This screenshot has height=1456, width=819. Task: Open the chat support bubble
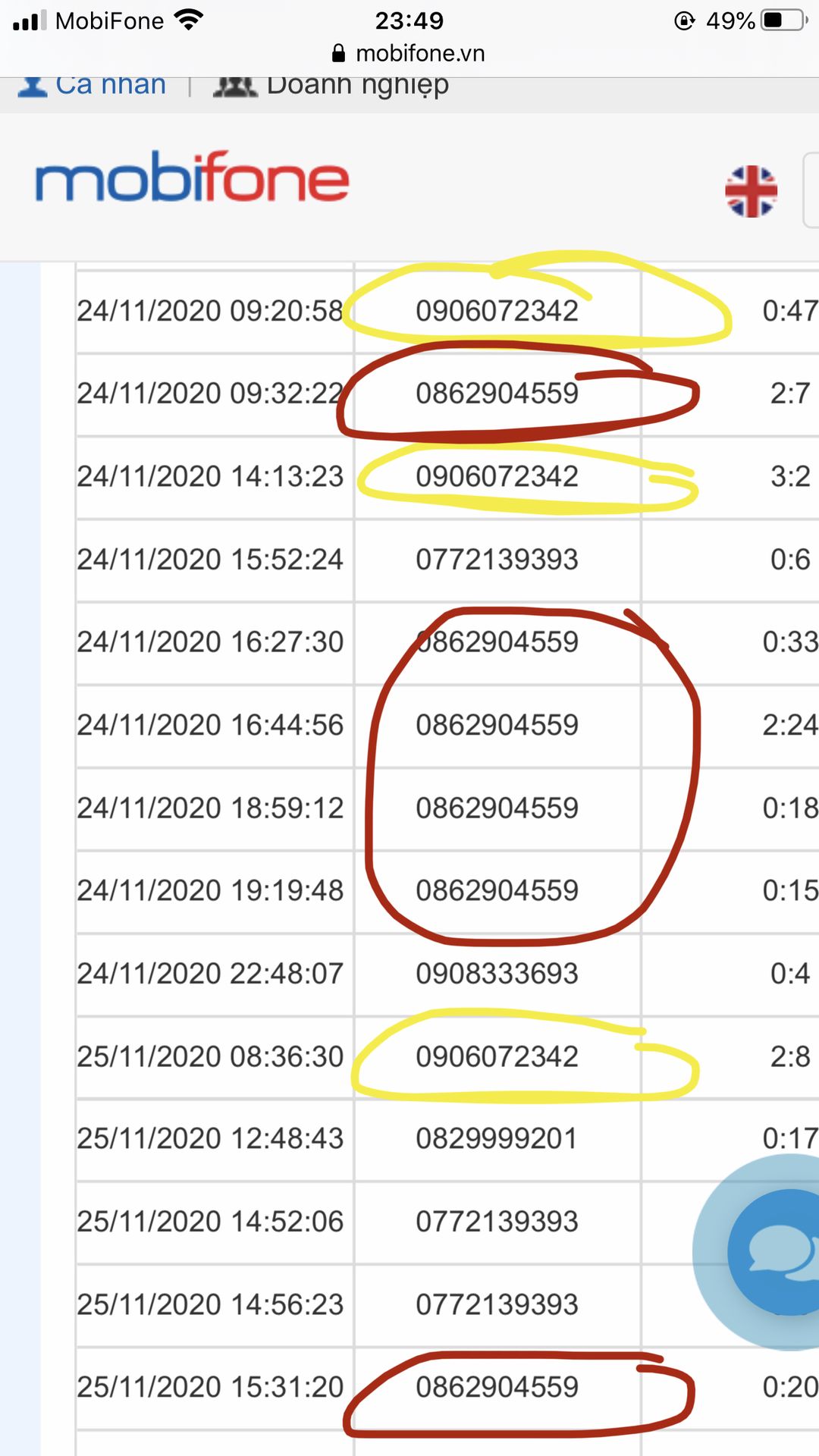(x=773, y=1251)
